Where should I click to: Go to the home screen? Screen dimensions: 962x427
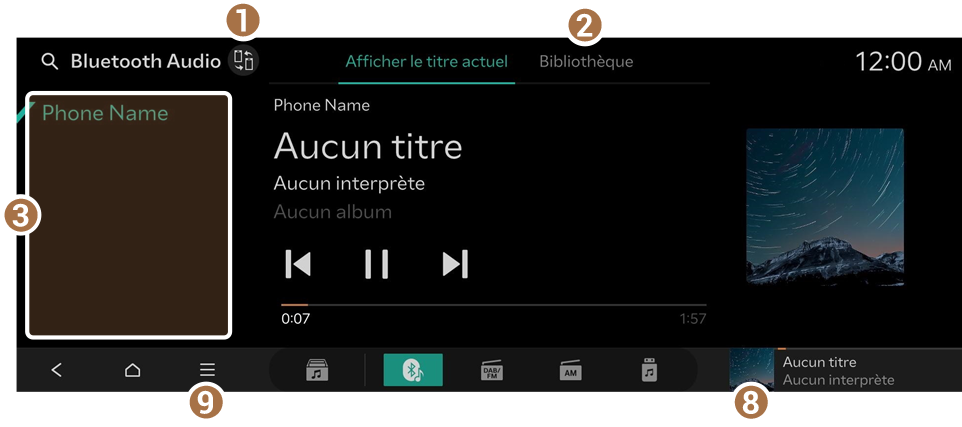pyautogui.click(x=132, y=370)
